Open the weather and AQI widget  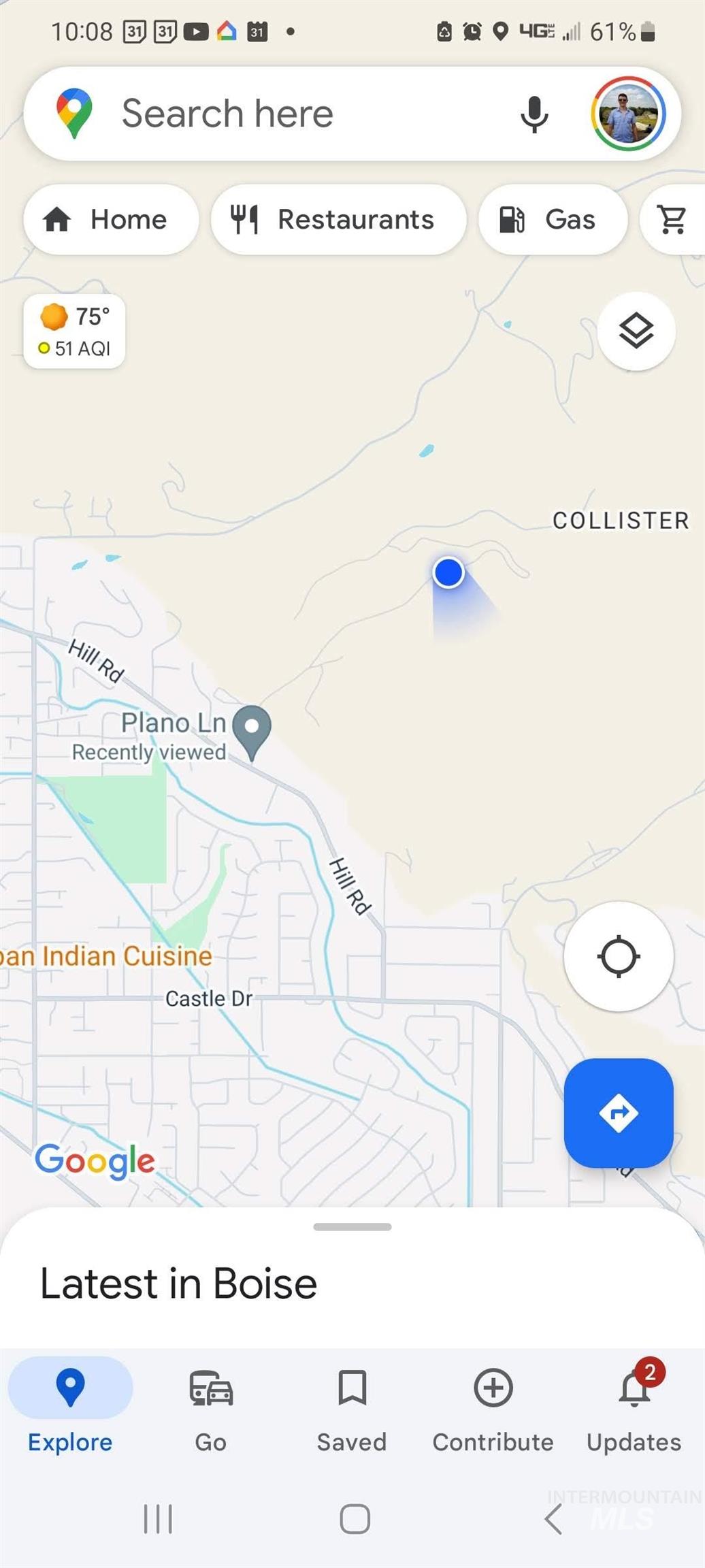pyautogui.click(x=74, y=331)
